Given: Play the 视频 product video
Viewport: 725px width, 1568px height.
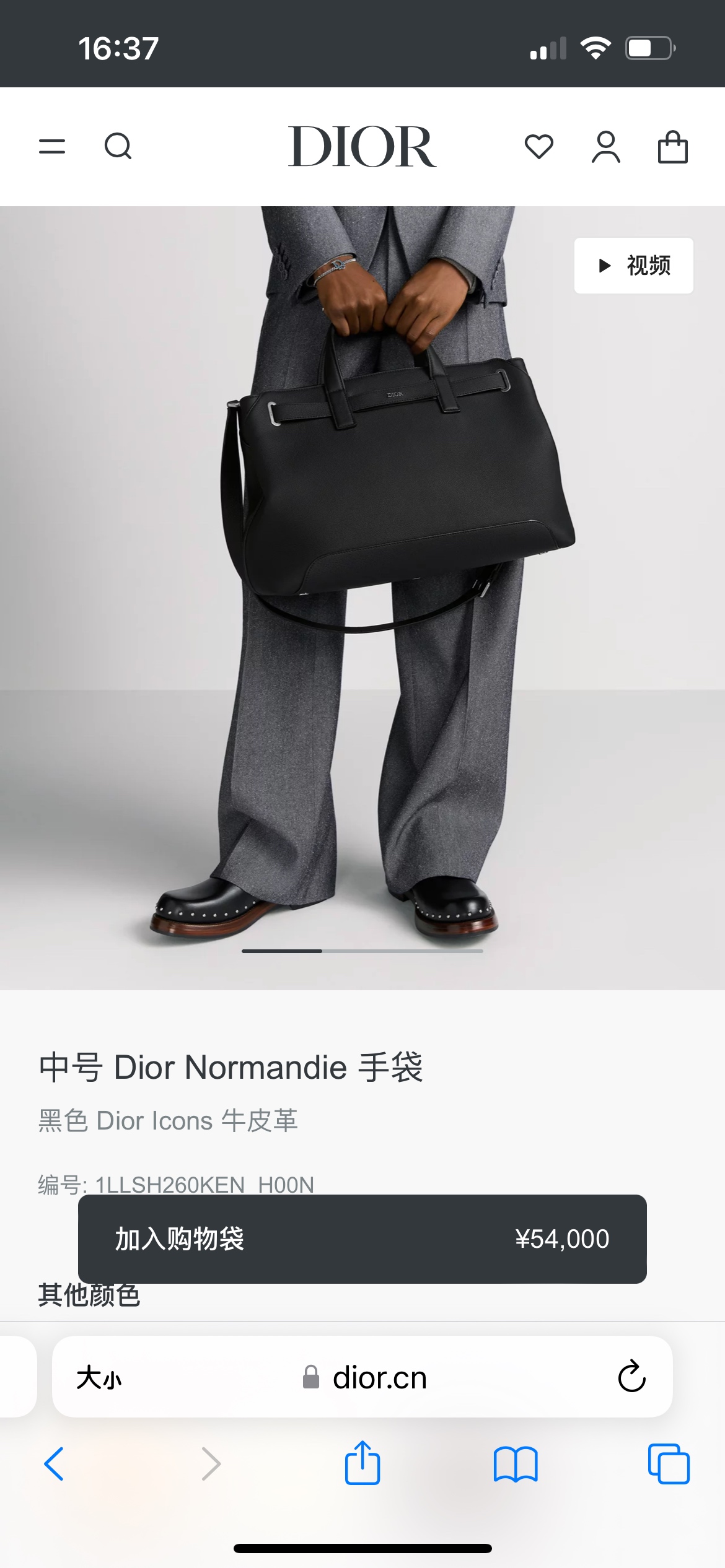Looking at the screenshot, I should [x=633, y=266].
